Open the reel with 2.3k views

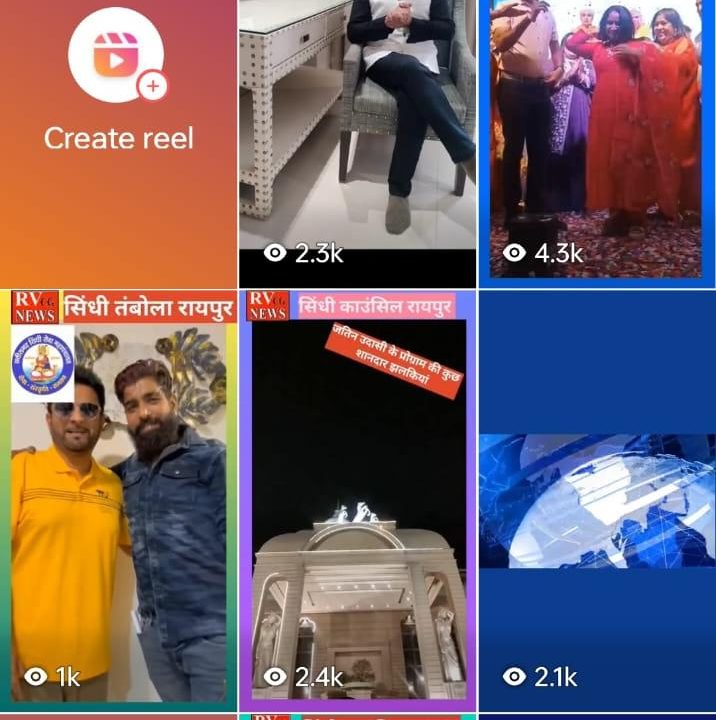coord(357,140)
